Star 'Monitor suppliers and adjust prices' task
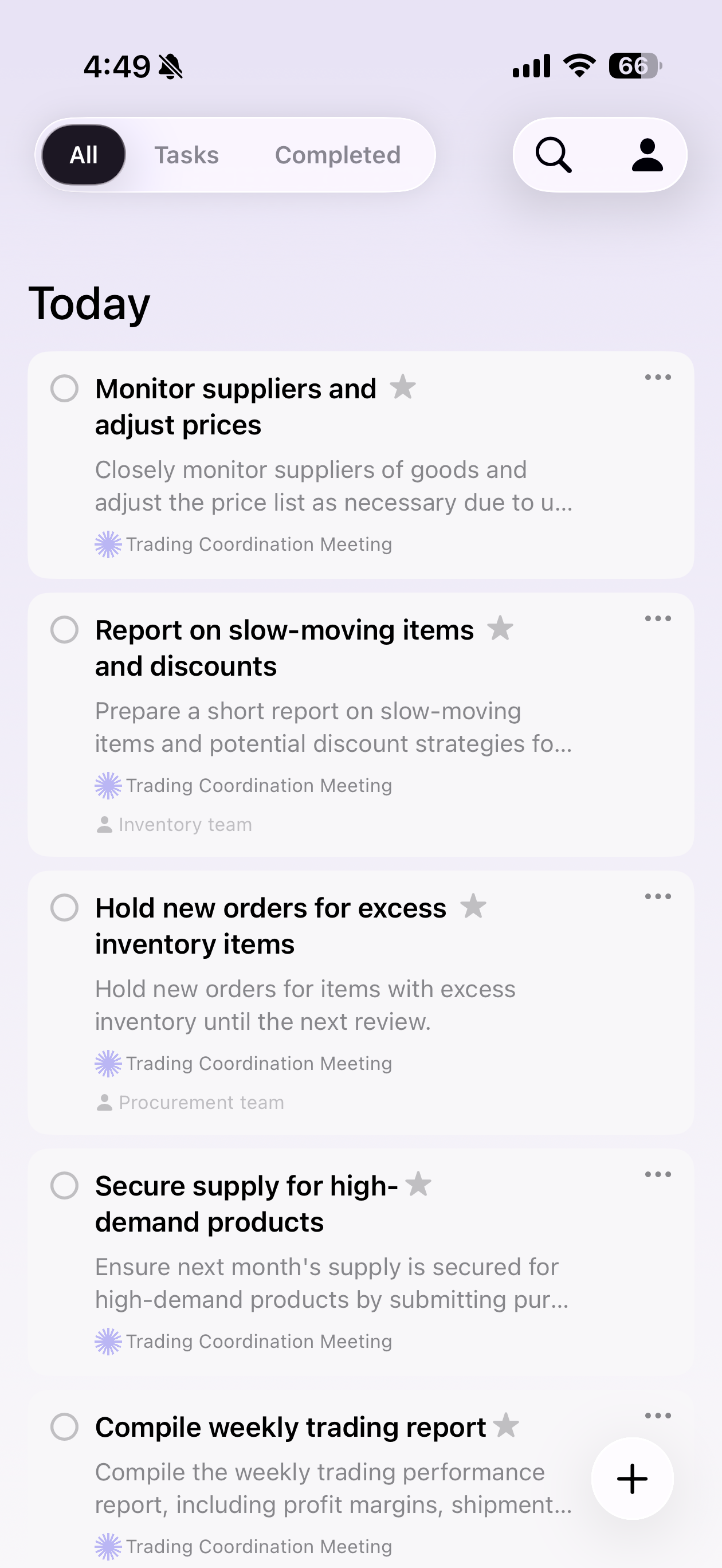 402,387
